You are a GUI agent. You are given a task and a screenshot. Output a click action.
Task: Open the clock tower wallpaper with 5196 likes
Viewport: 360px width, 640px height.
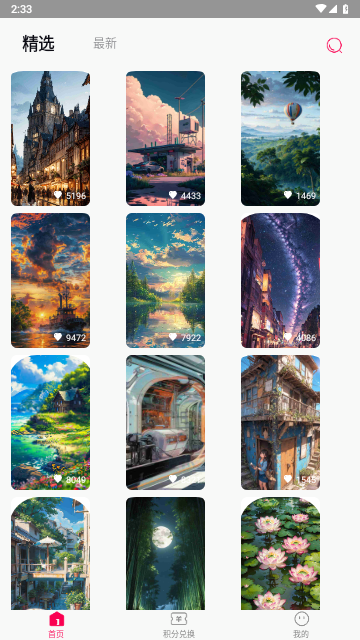(51, 138)
